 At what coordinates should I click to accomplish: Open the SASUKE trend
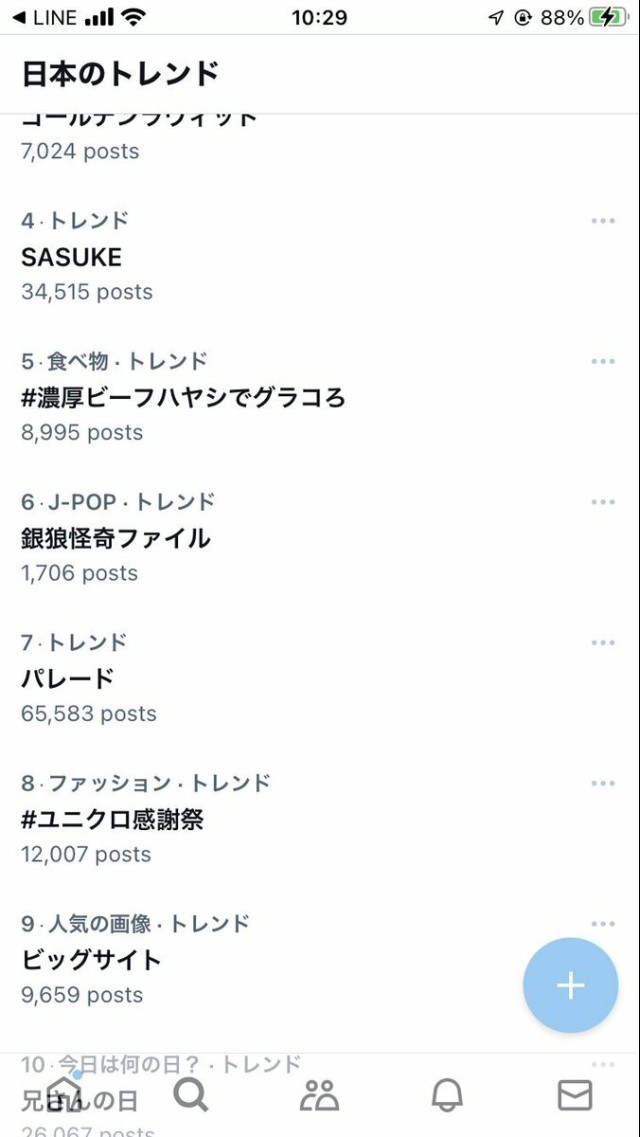tap(320, 256)
